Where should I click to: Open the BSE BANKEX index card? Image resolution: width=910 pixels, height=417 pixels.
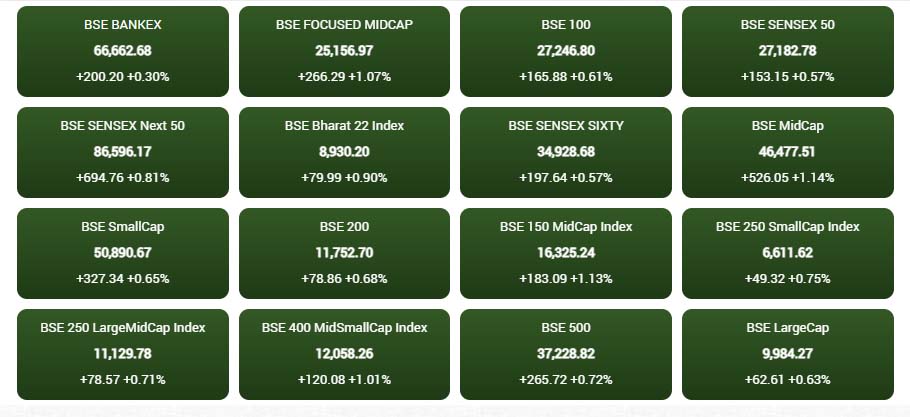click(x=123, y=51)
